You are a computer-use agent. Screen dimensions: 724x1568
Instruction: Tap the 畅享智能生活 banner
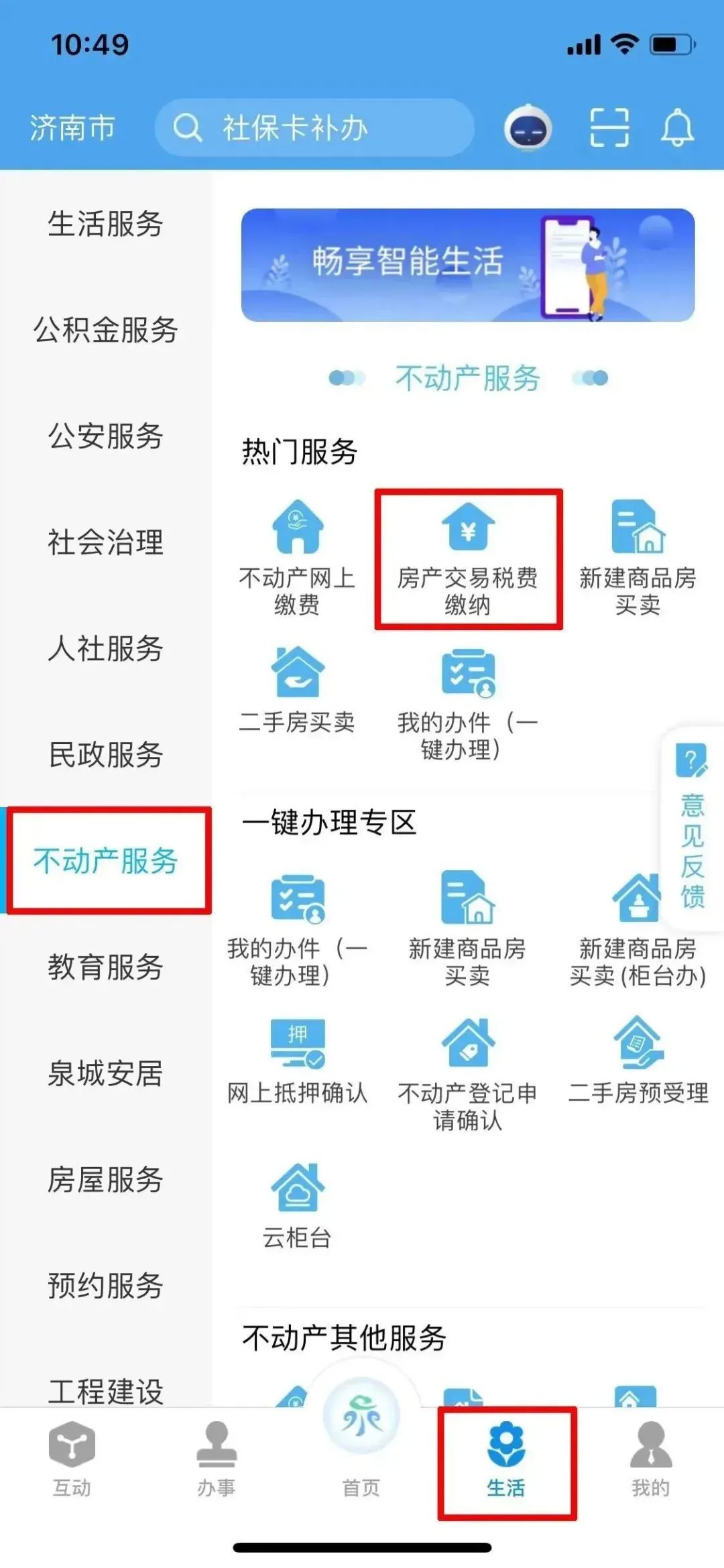coord(468,265)
